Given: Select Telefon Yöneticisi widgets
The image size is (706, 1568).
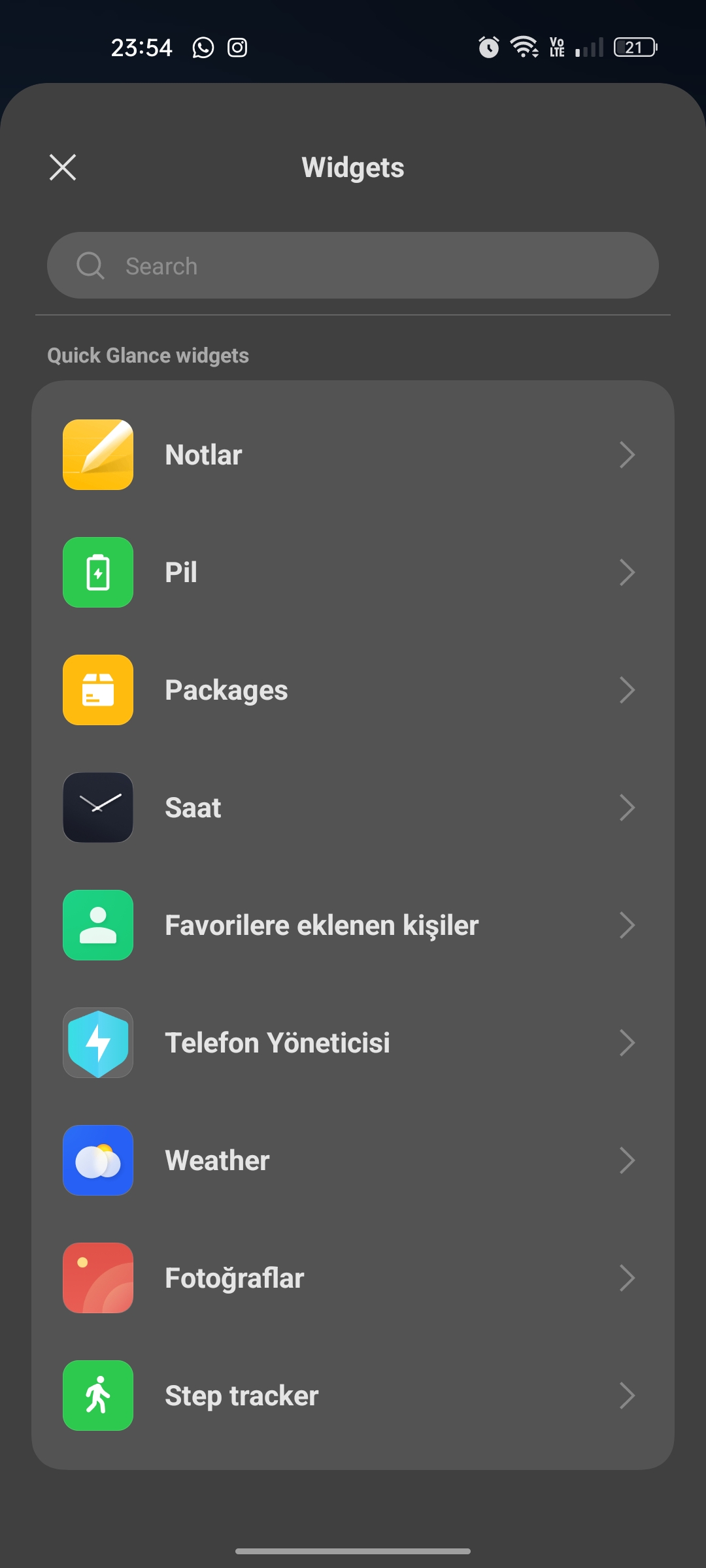Looking at the screenshot, I should pos(353,1043).
